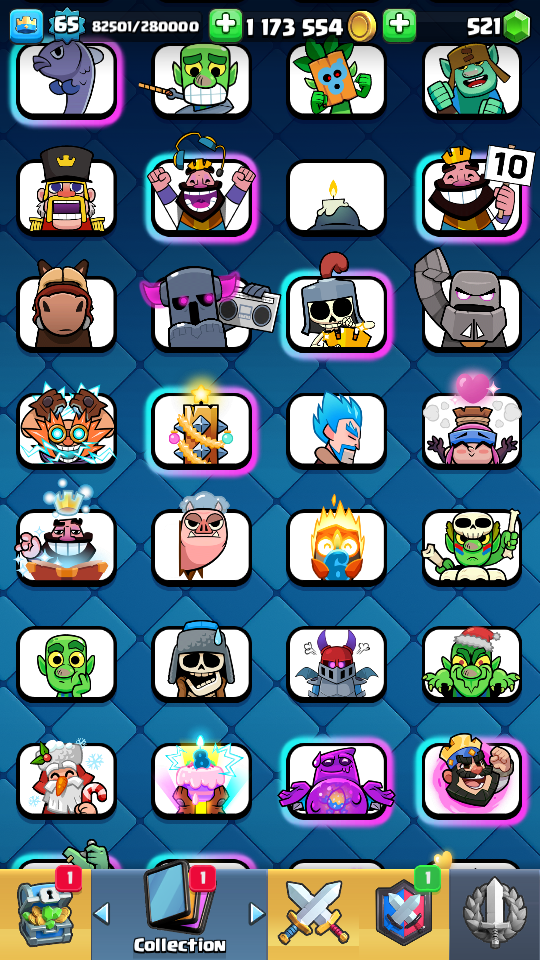
Task: Open the Shop tab with treasure chest
Action: [45, 915]
